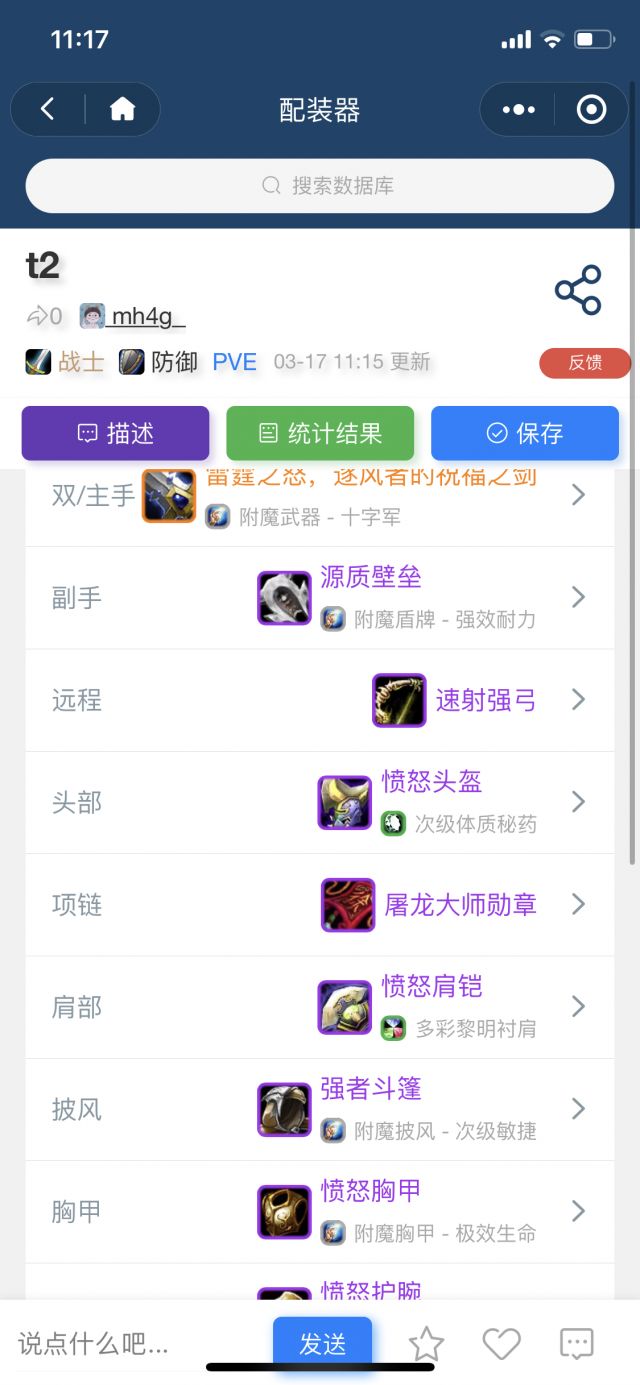Like this set with the heart

(501, 1344)
